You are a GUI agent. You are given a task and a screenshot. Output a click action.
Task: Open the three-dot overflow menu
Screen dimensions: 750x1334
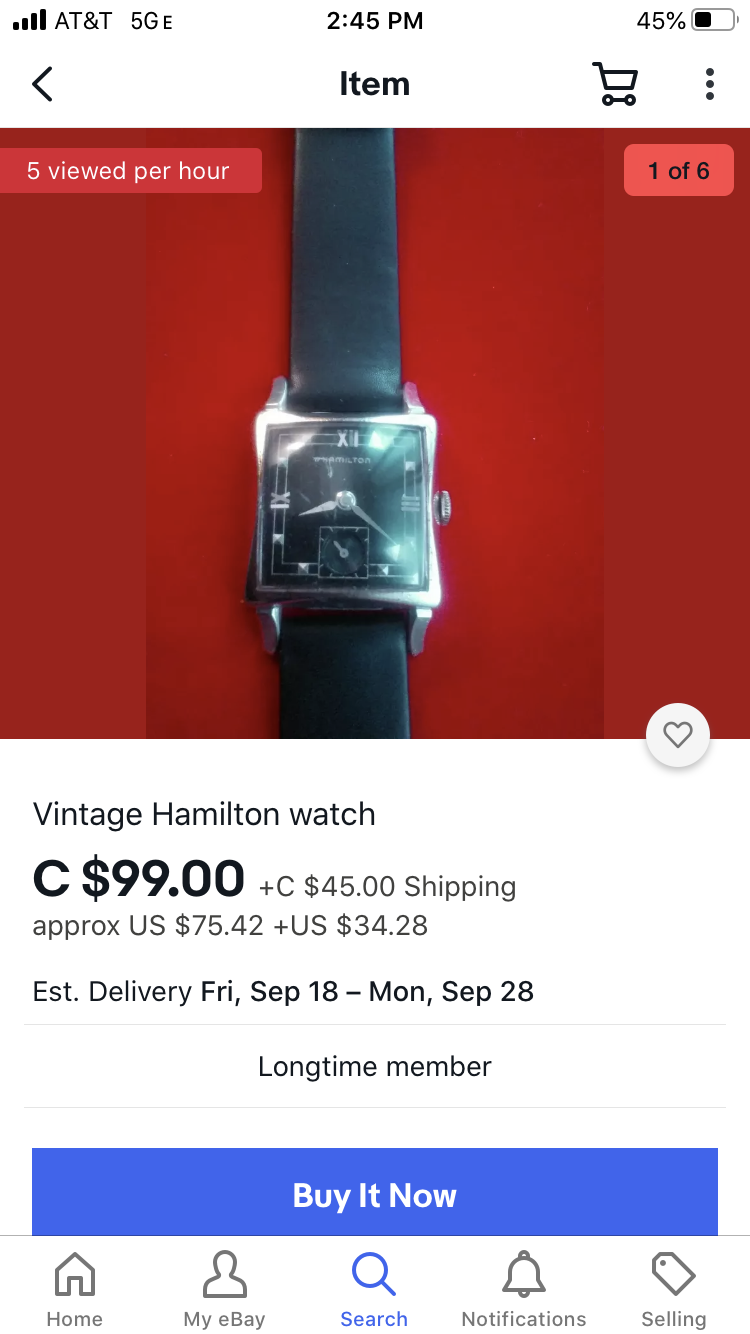709,84
